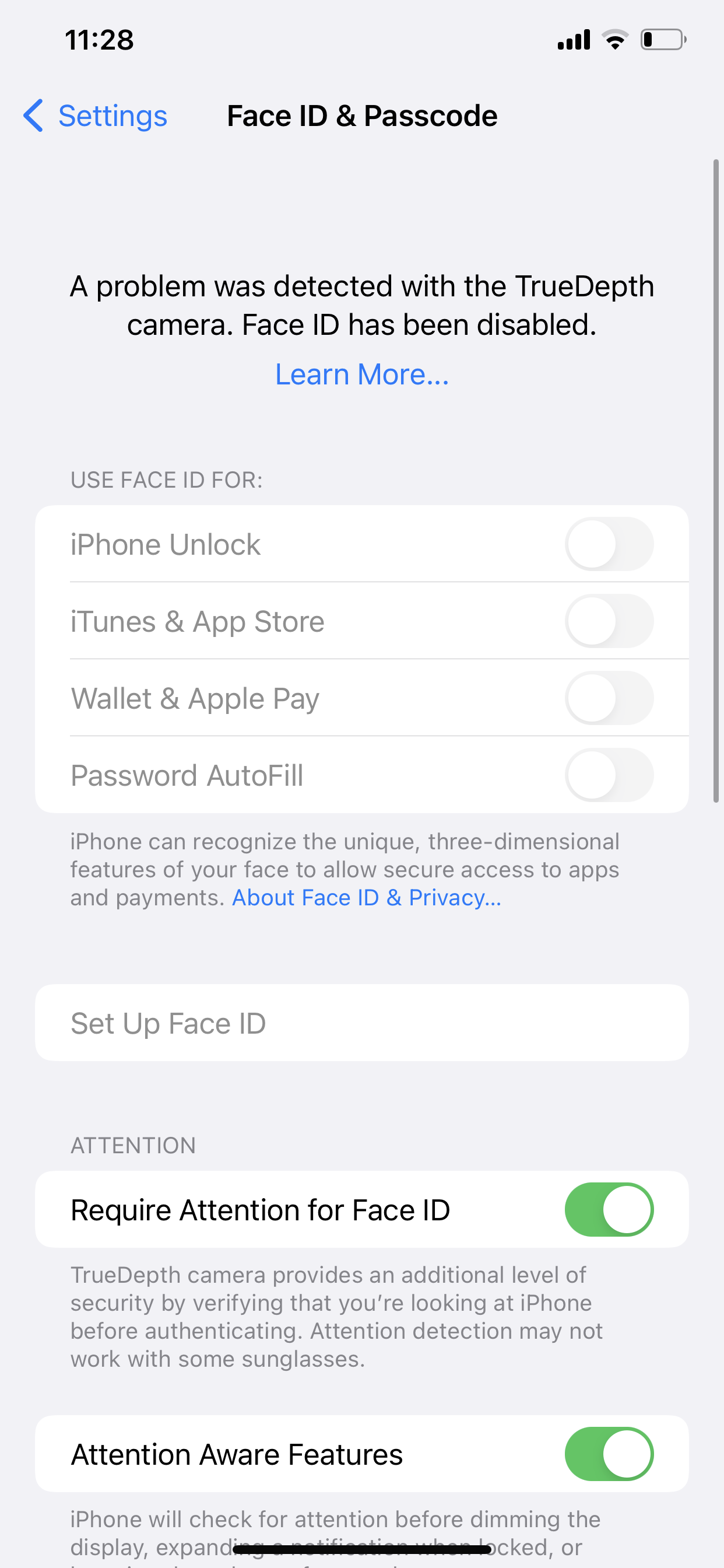Turn off Attention Aware Features
The width and height of the screenshot is (724, 1568).
click(x=609, y=1454)
